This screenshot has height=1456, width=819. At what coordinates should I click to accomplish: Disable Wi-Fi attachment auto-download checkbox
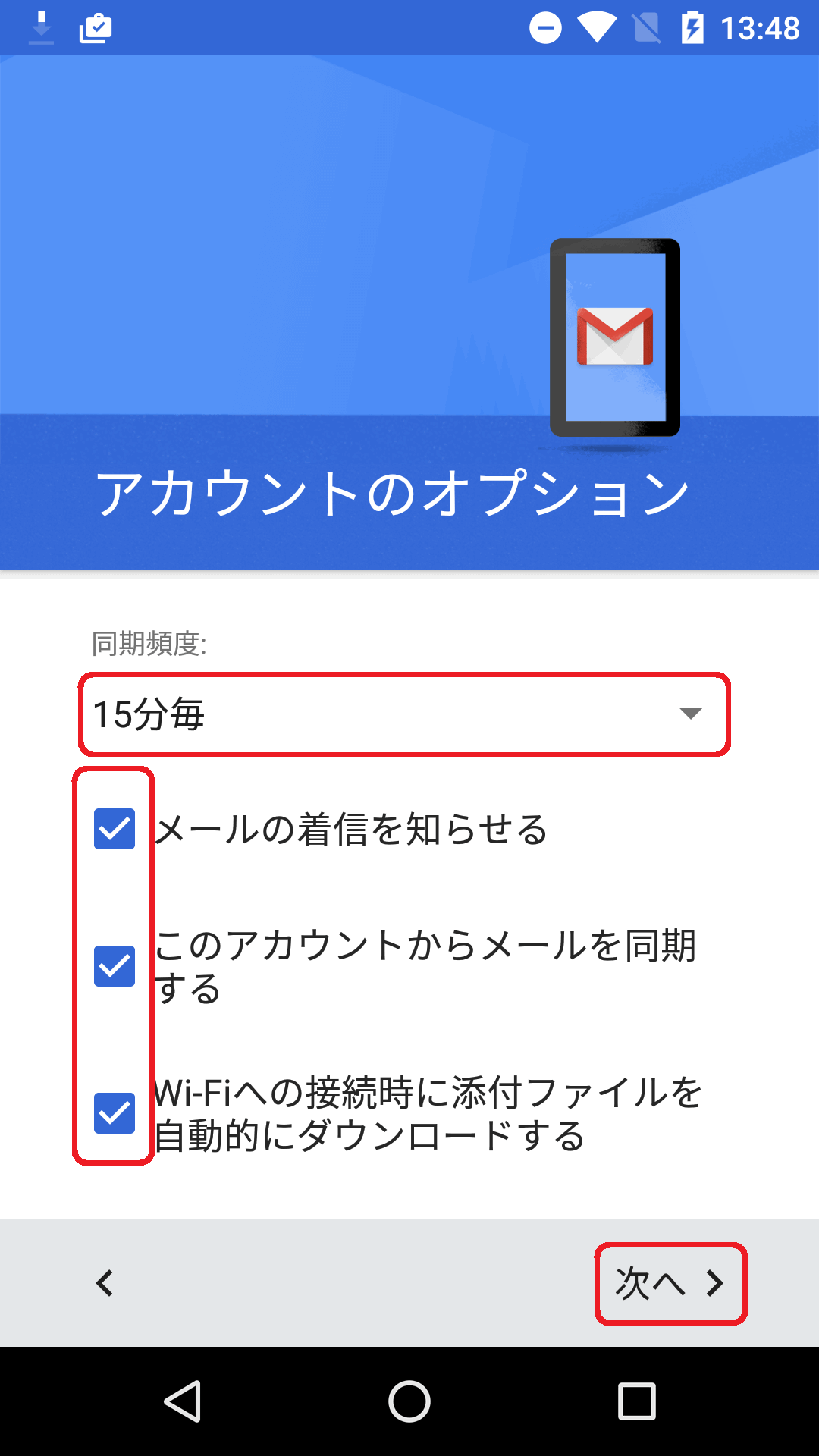coord(115,1113)
